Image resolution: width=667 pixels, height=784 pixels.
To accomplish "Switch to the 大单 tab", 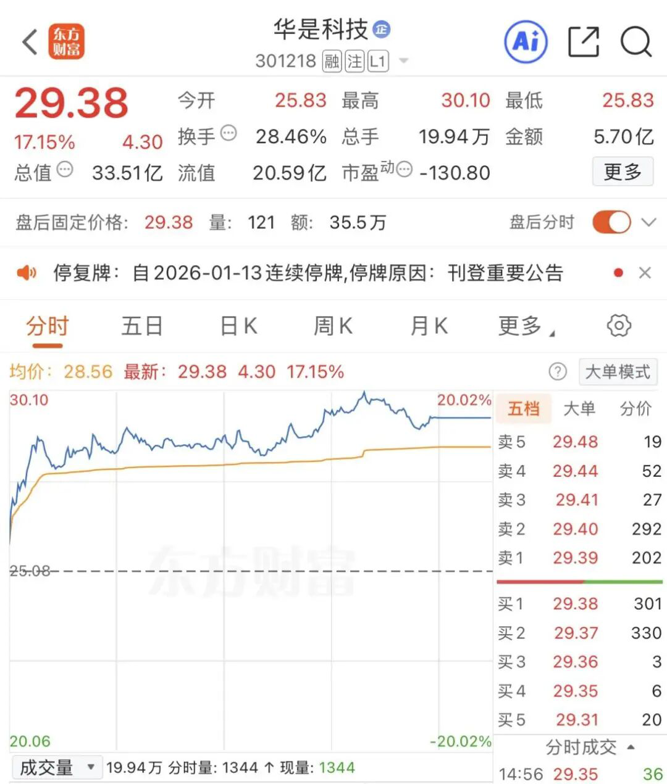I will pyautogui.click(x=579, y=408).
